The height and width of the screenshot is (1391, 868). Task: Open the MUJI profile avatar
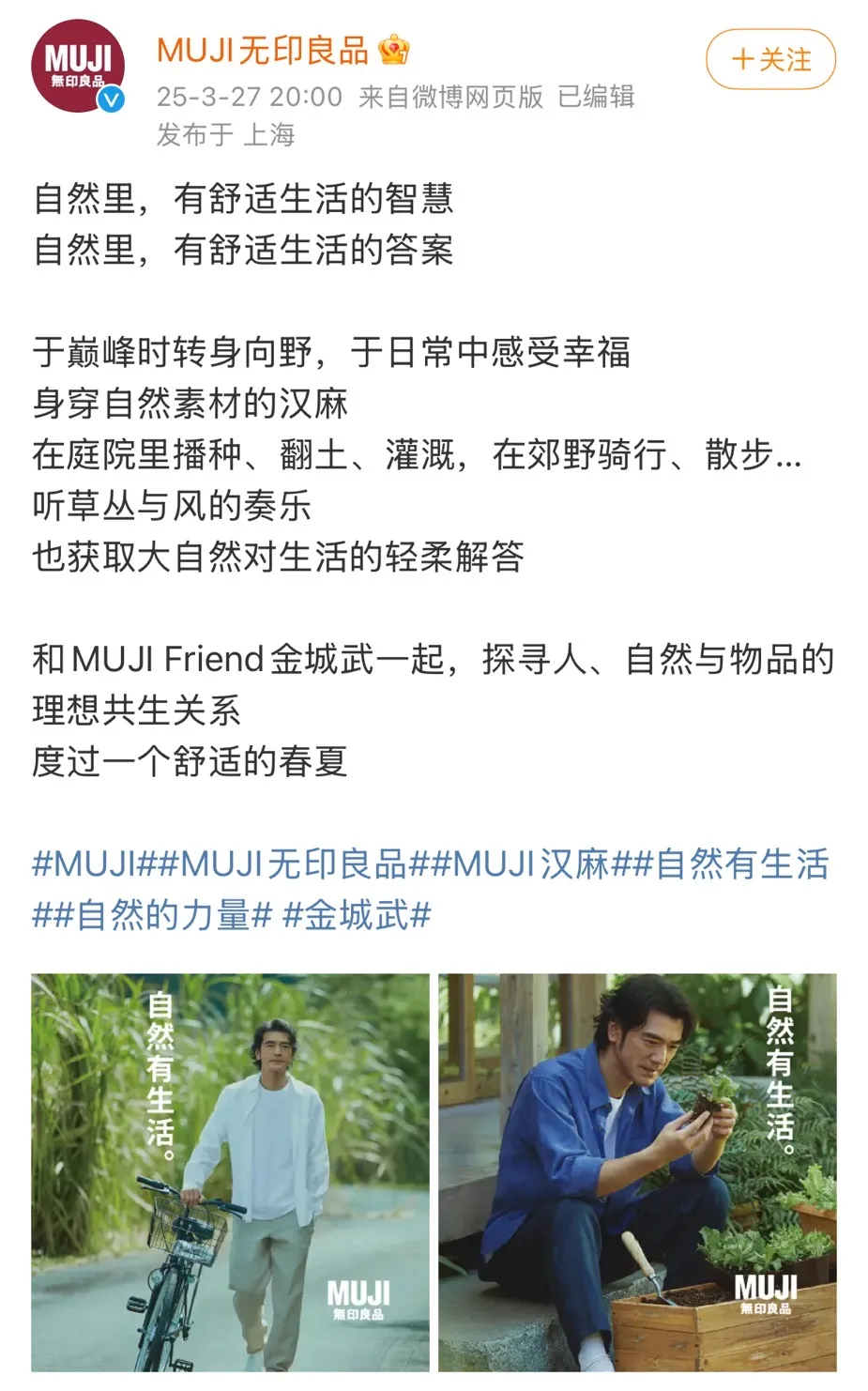click(80, 66)
